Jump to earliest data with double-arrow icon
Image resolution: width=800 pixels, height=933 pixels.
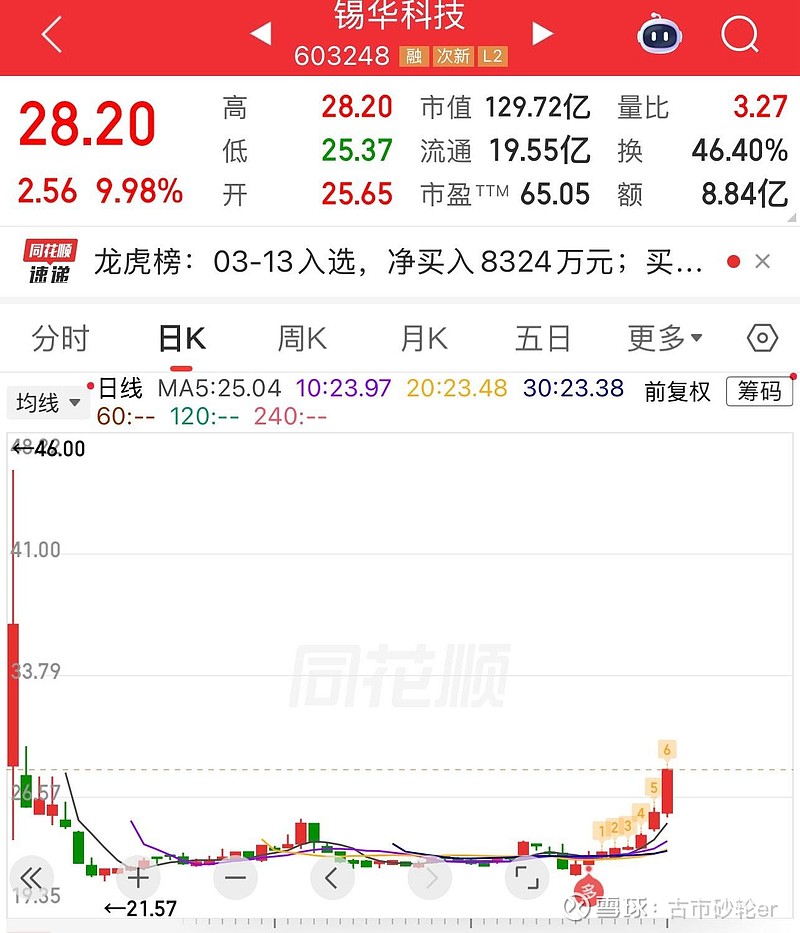tap(32, 878)
